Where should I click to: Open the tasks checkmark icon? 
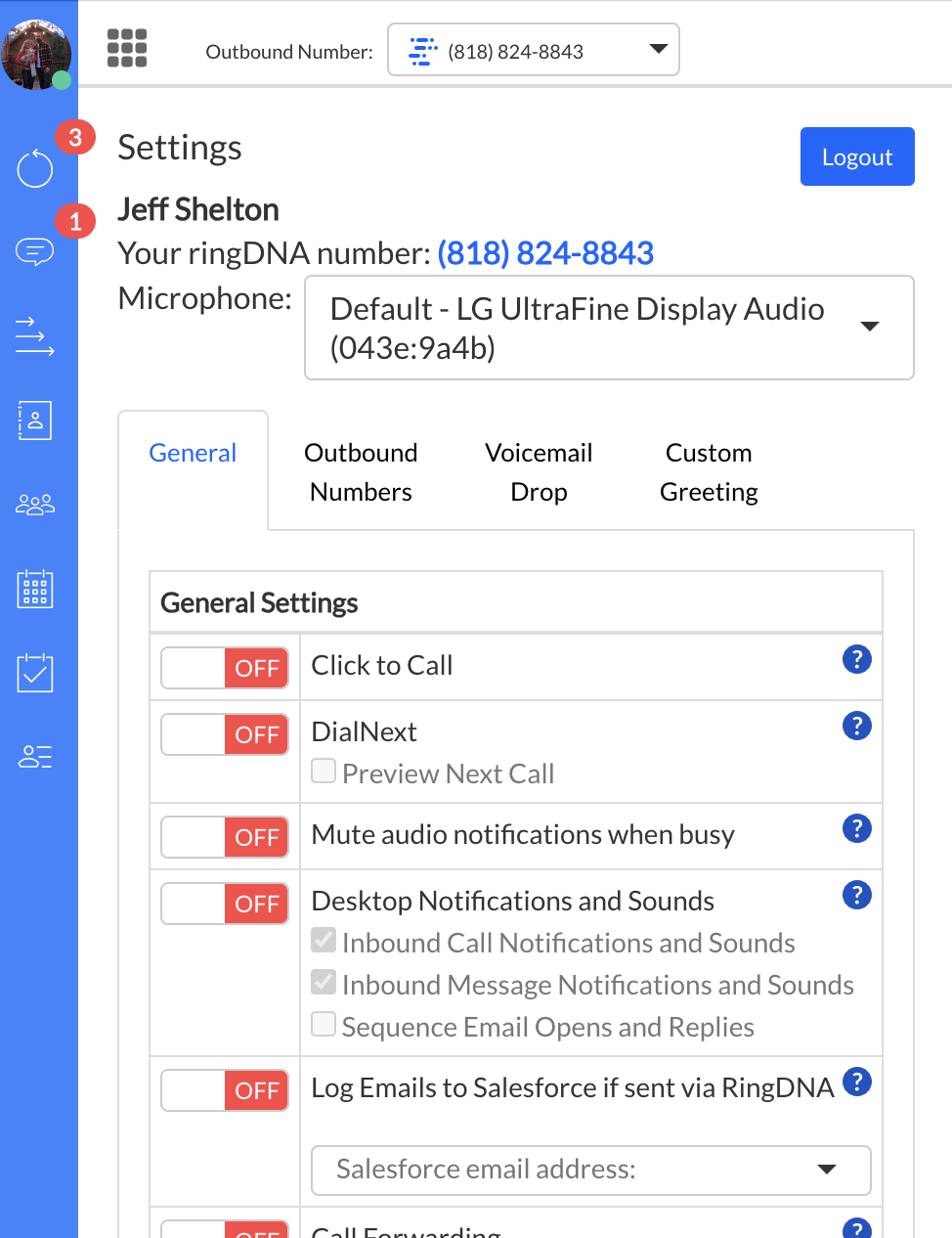click(35, 672)
